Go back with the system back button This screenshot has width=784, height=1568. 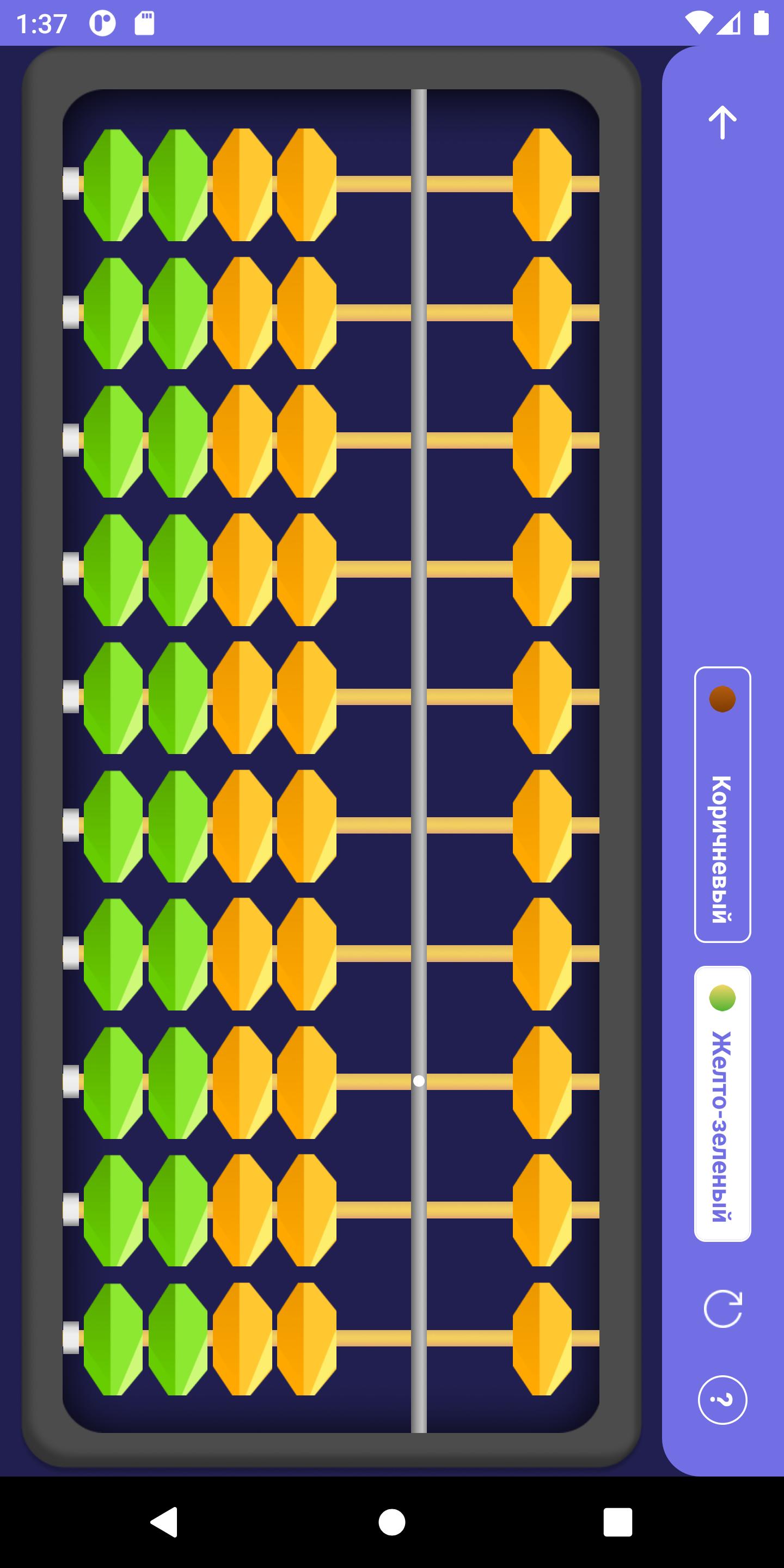tap(164, 1522)
